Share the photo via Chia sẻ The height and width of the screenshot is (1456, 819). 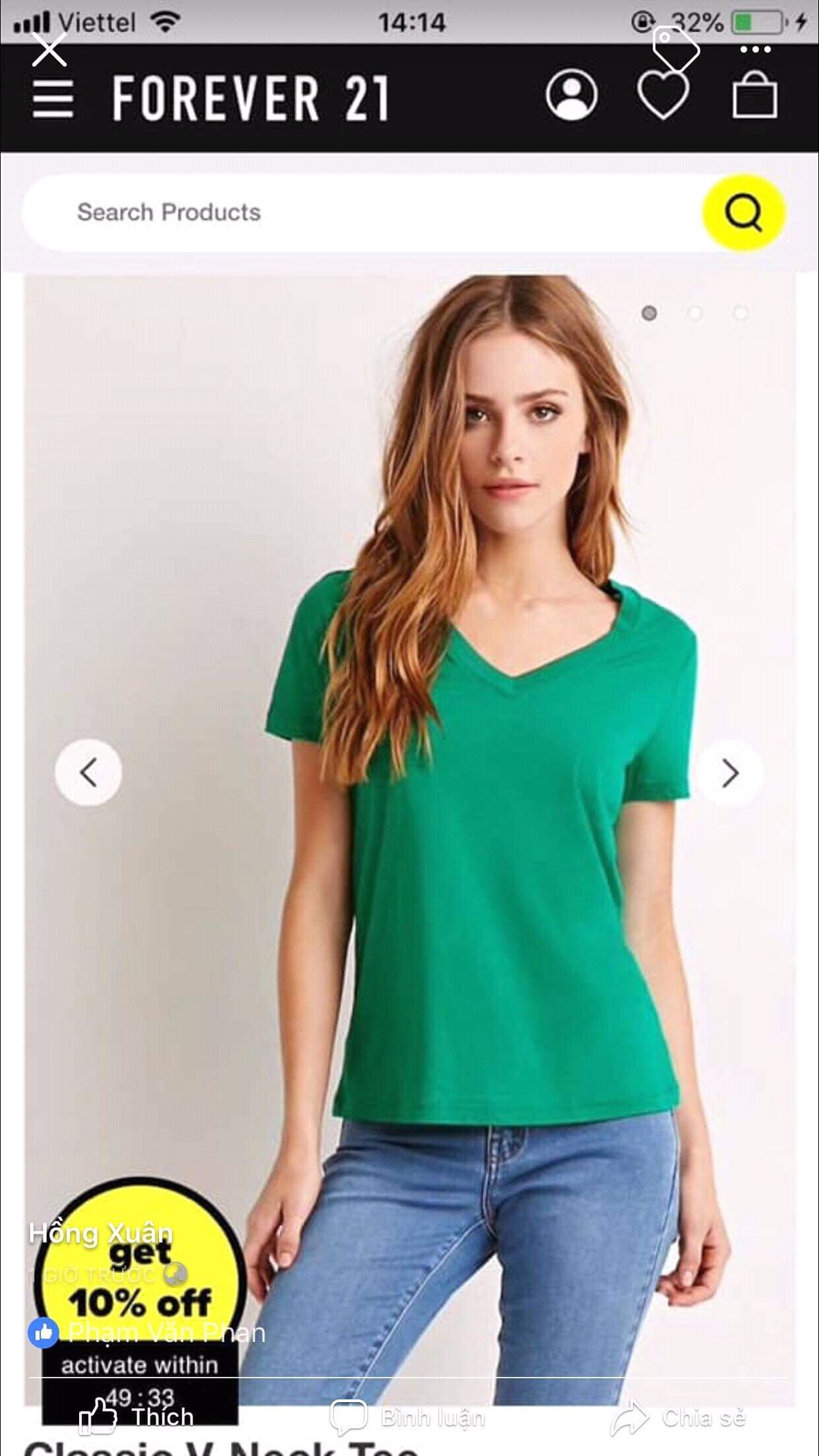point(678,1418)
